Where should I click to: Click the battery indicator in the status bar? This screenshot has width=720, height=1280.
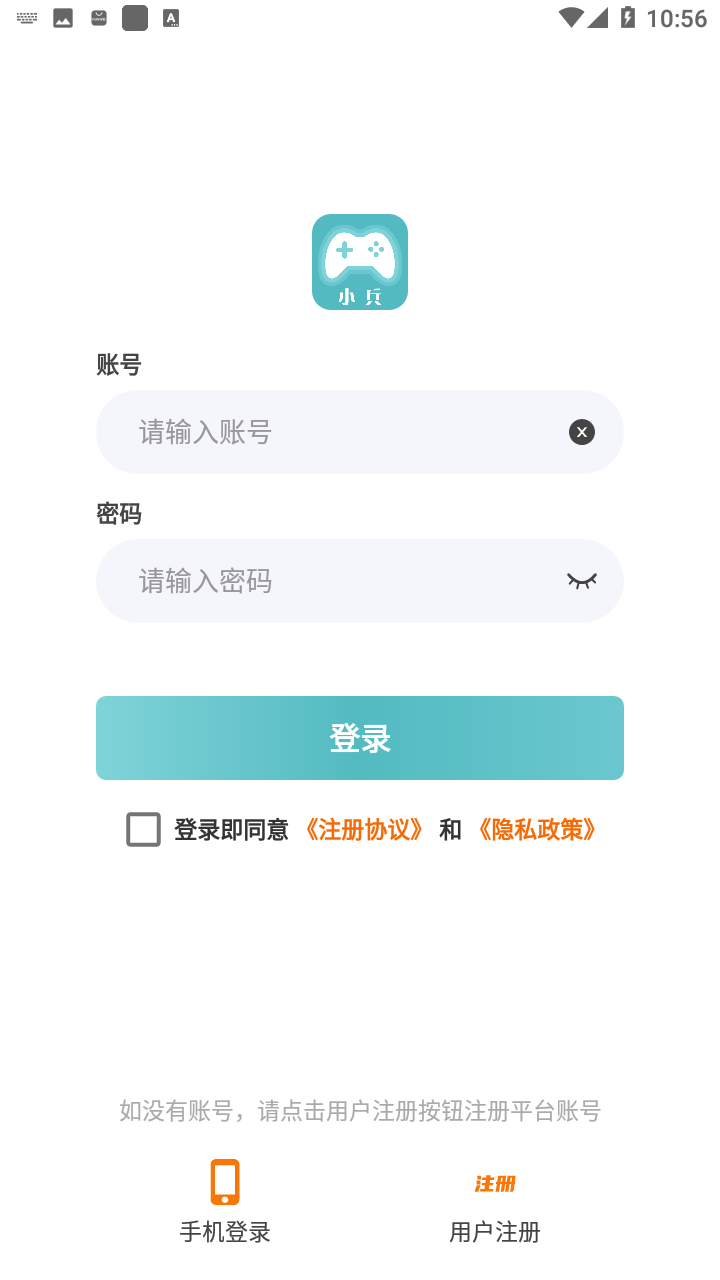tap(629, 16)
